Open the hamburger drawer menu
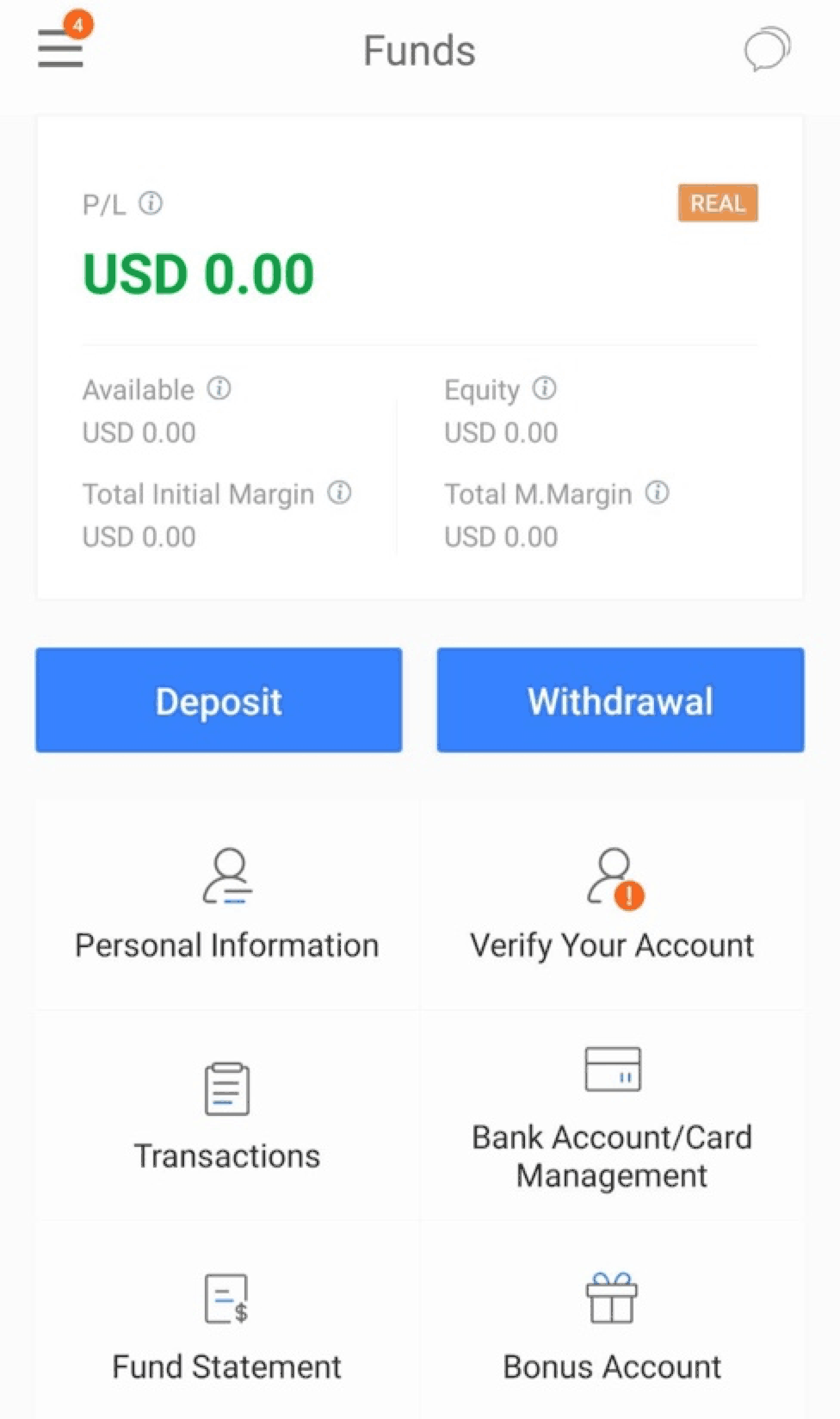840x1419 pixels. tap(60, 49)
